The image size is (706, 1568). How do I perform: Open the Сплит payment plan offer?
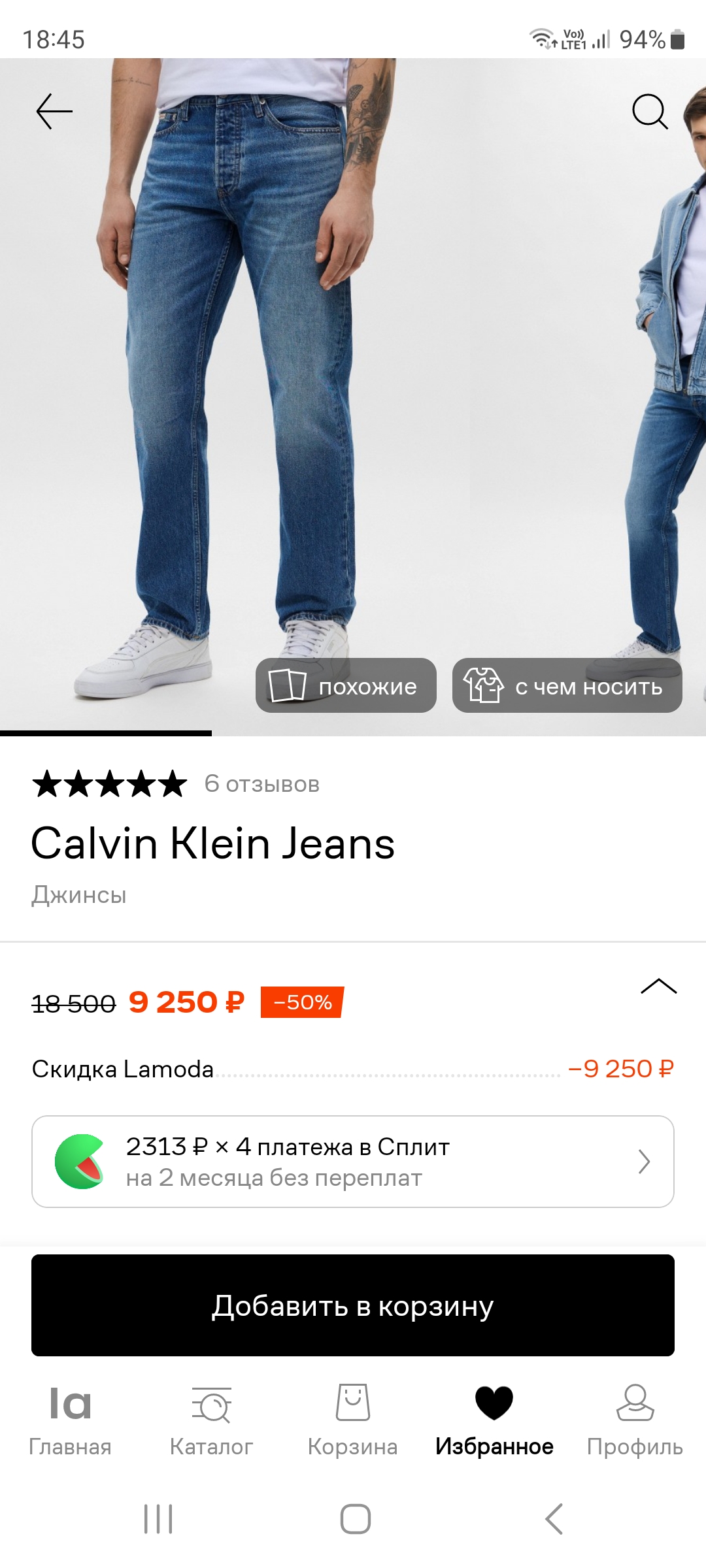click(x=353, y=1162)
